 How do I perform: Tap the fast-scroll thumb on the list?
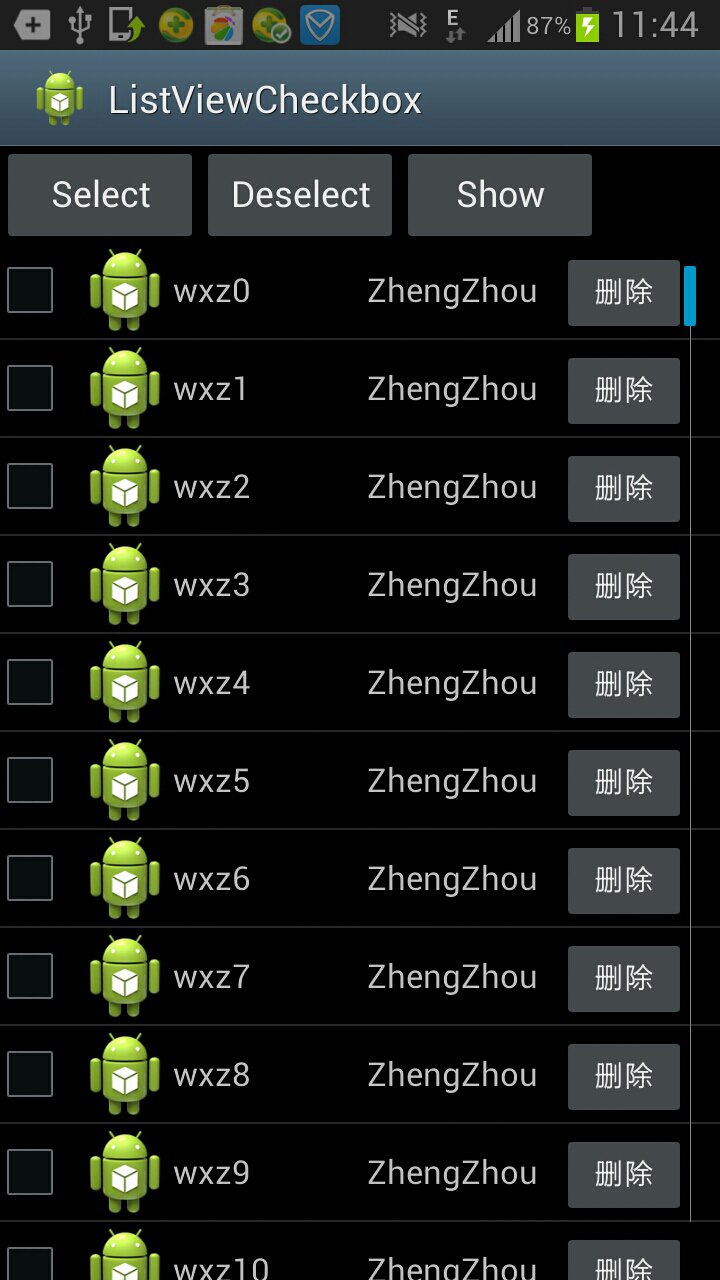pyautogui.click(x=690, y=295)
